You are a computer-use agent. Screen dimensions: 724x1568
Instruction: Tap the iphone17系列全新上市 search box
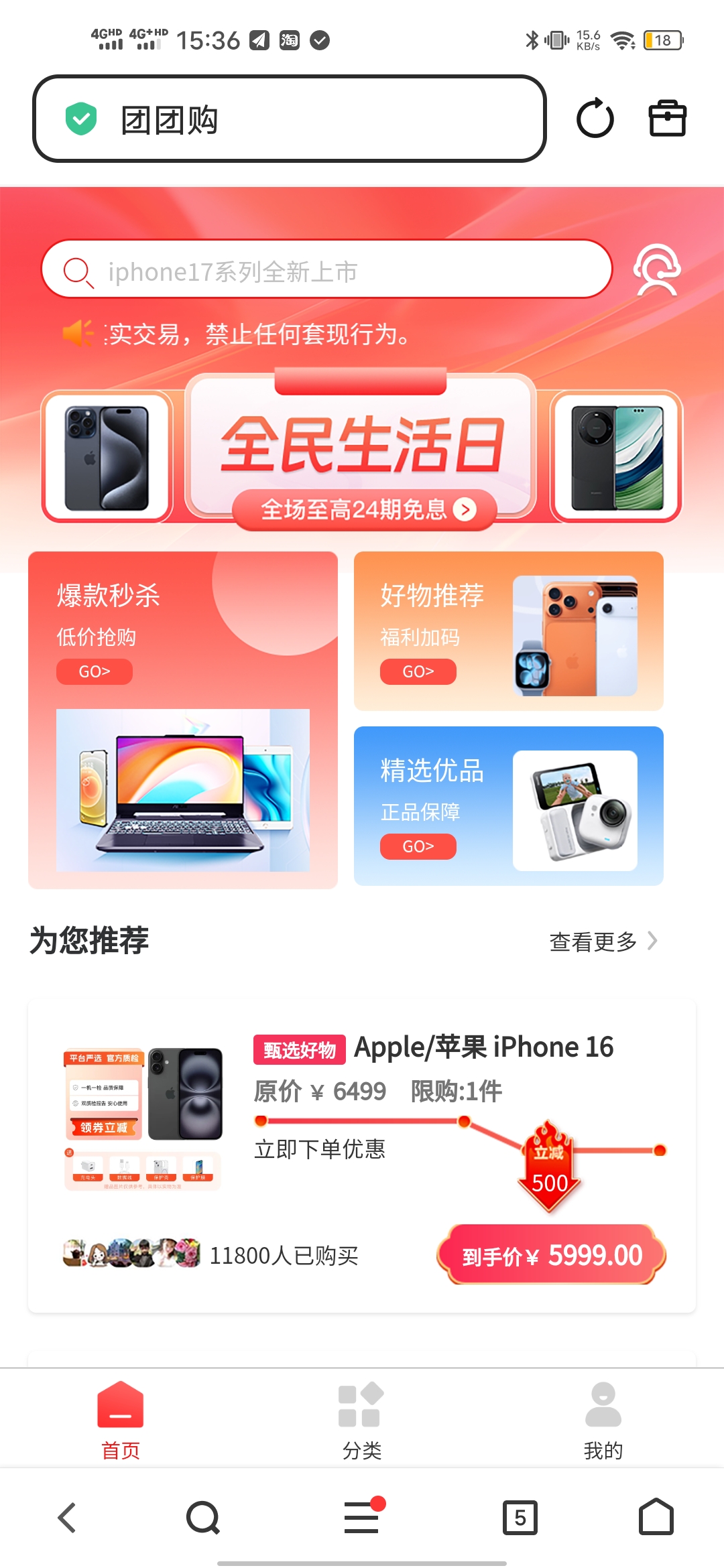click(326, 269)
